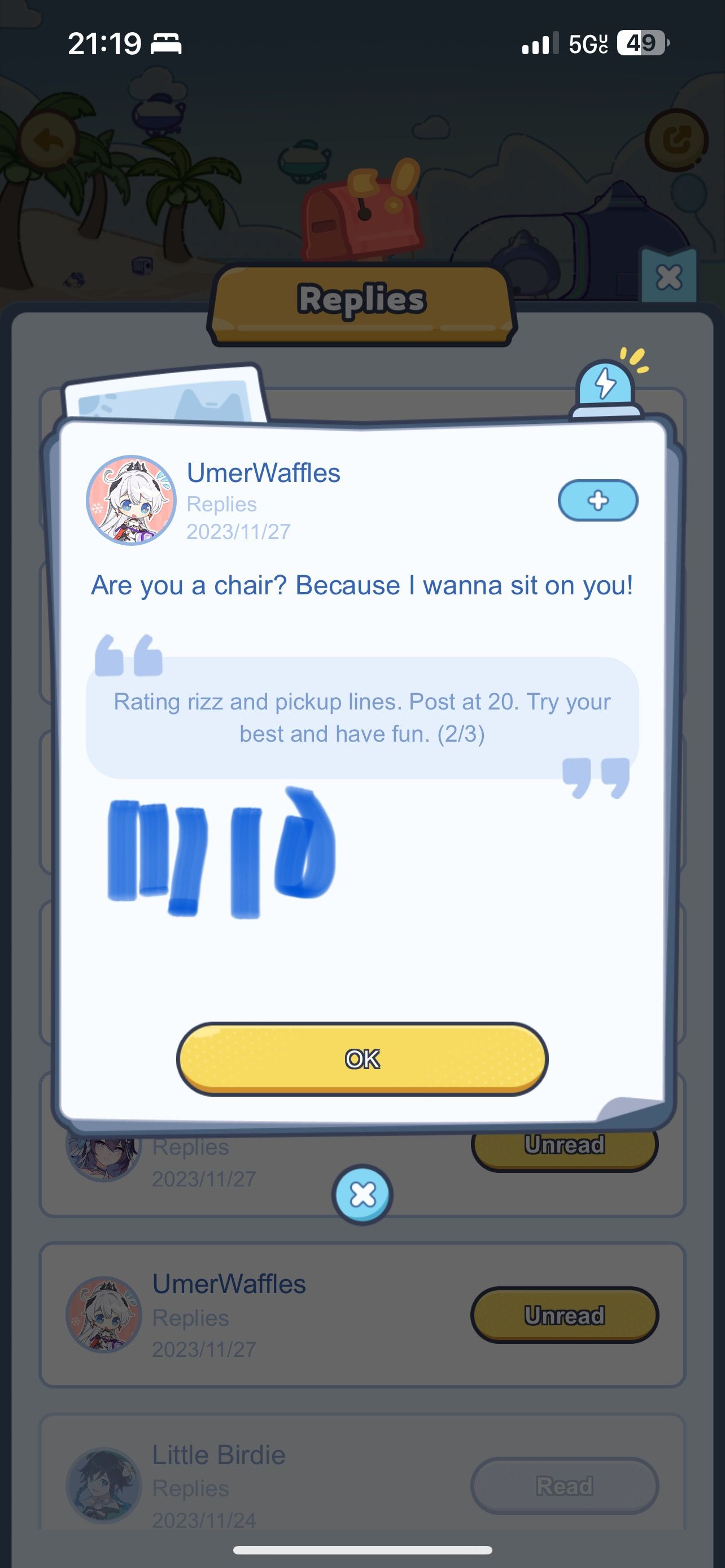Viewport: 725px width, 1568px height.
Task: Open UmerWaffles' avatar profile in the popup
Action: (131, 500)
